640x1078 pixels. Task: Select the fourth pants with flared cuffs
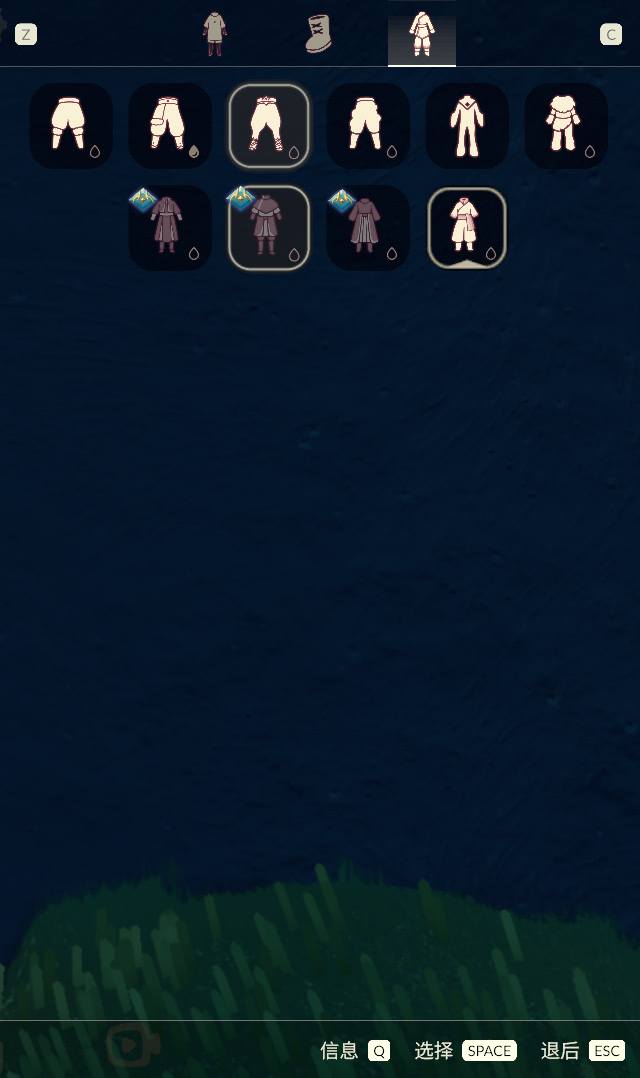(x=368, y=126)
